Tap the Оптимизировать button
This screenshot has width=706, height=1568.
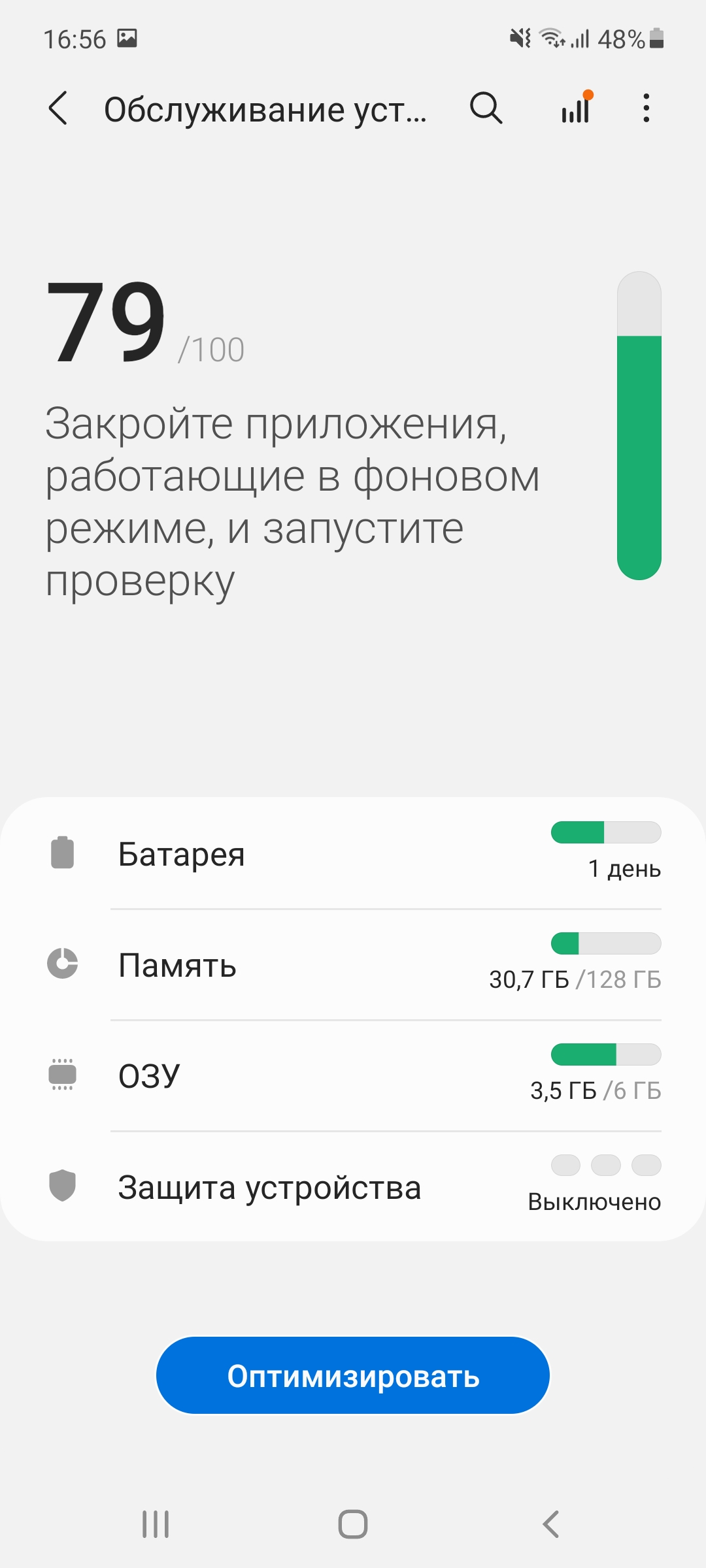[x=353, y=1376]
